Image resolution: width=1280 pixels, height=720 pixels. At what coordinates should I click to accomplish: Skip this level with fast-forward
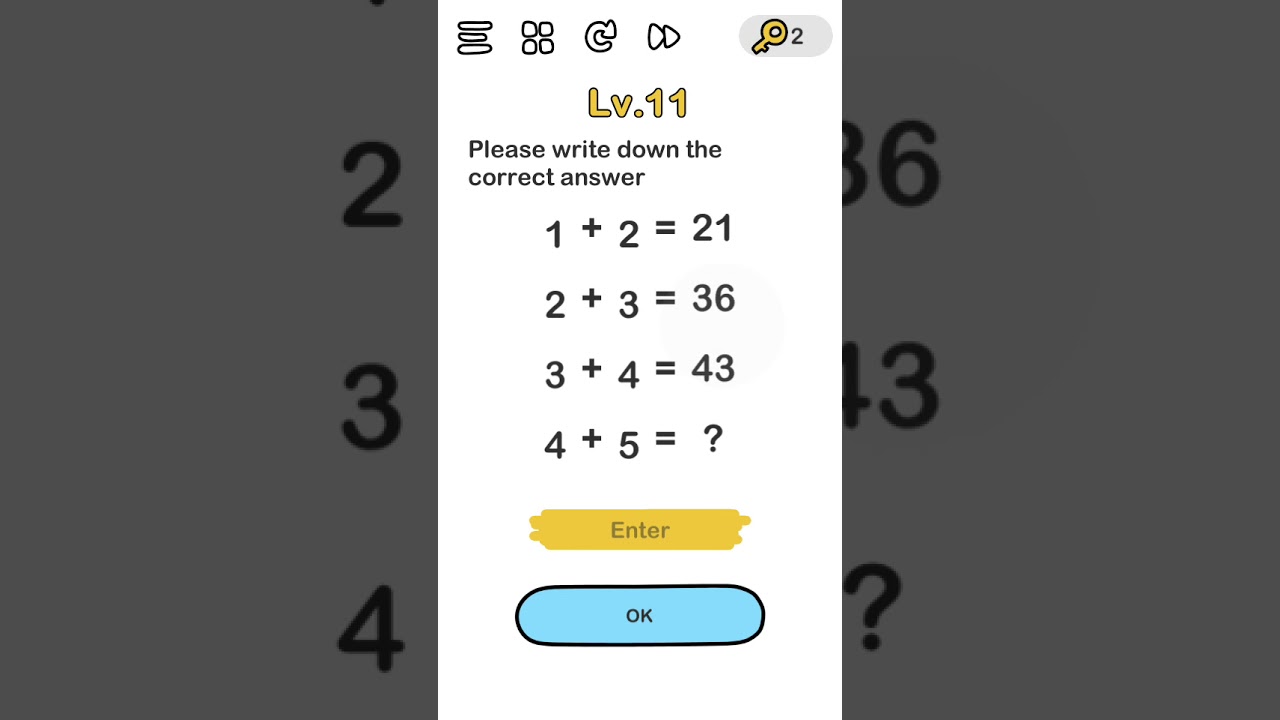point(663,38)
